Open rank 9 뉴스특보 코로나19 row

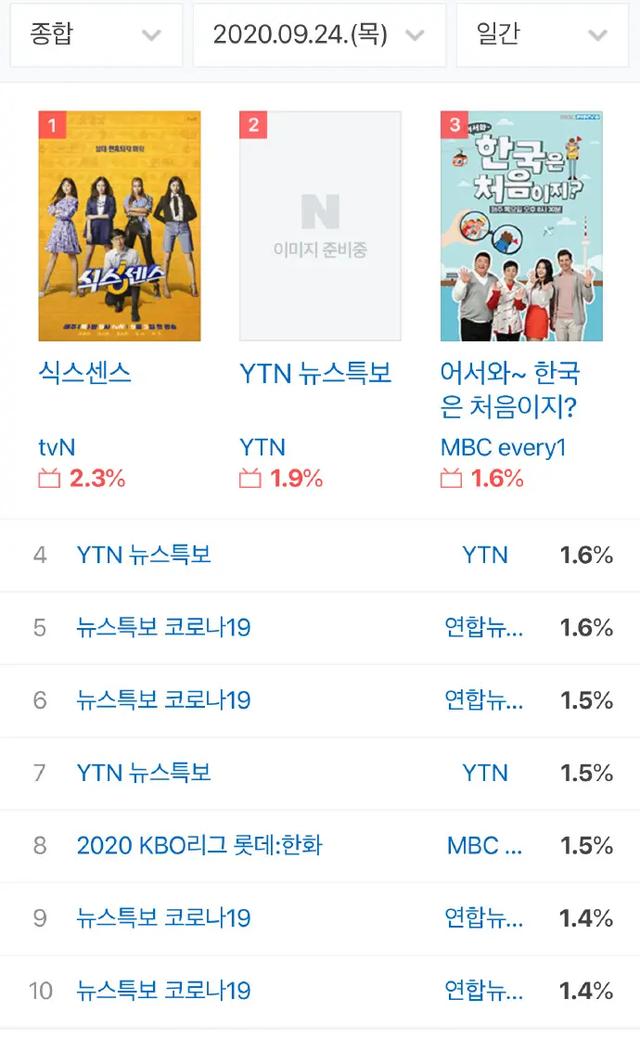point(320,918)
